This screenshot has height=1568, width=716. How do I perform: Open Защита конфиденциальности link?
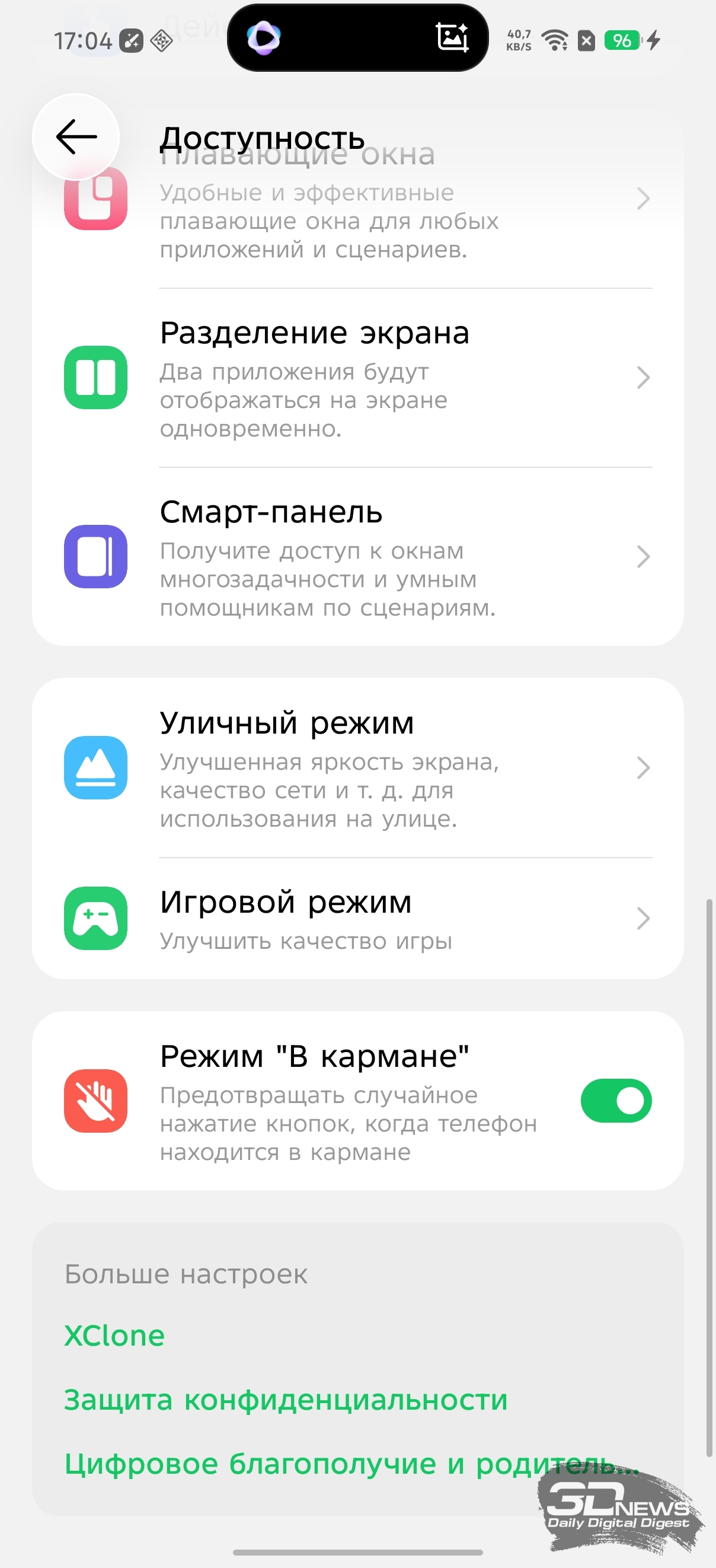pyautogui.click(x=286, y=1400)
